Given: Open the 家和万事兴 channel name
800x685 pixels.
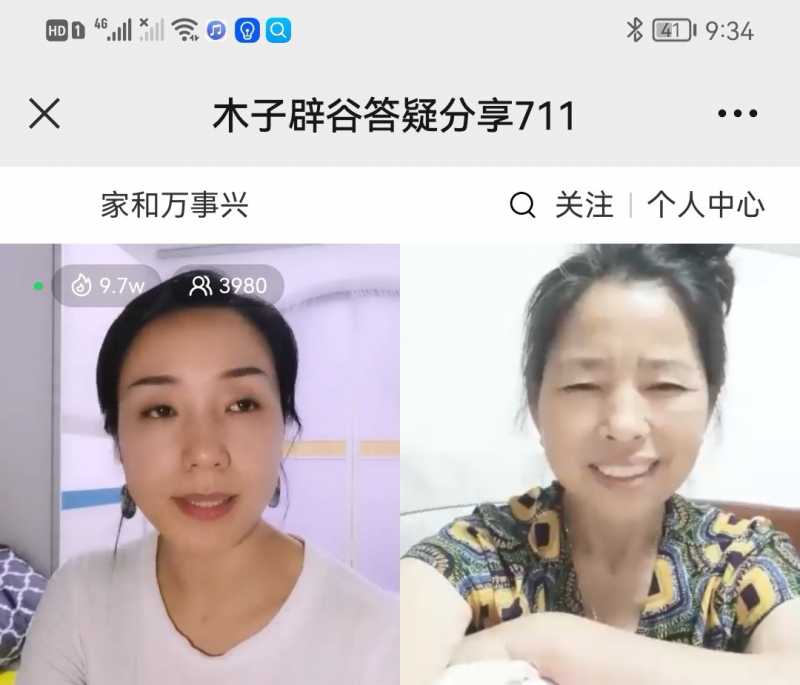Looking at the screenshot, I should click(x=174, y=206).
